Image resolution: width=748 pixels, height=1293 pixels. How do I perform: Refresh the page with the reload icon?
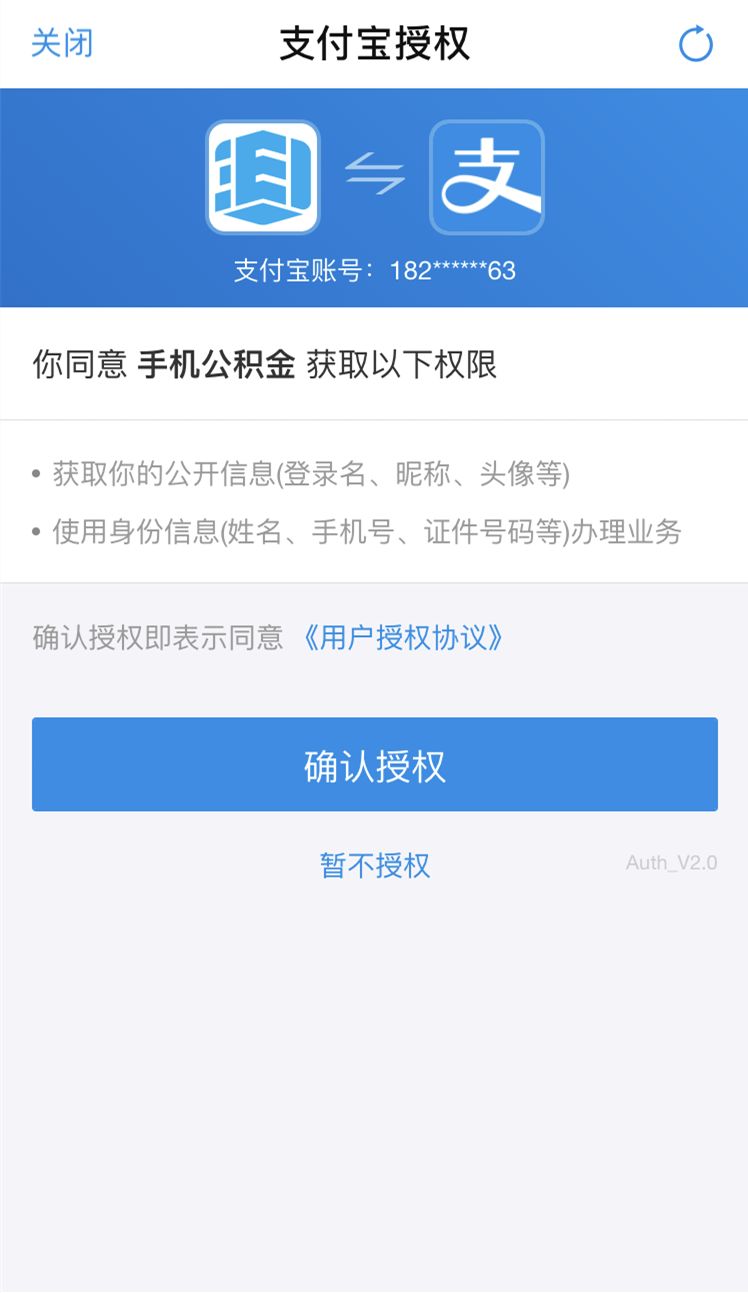coord(695,45)
